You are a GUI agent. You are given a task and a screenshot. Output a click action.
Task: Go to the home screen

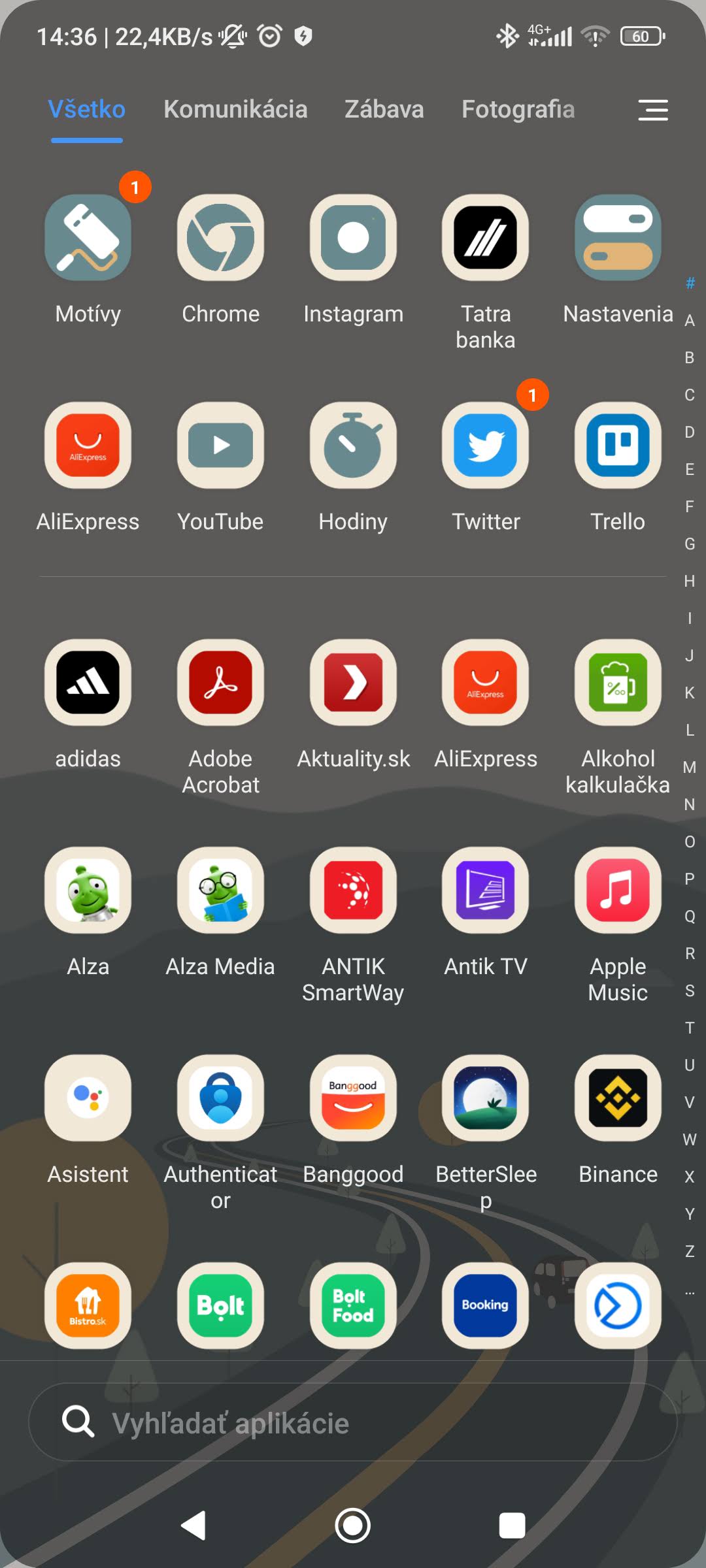[353, 1526]
